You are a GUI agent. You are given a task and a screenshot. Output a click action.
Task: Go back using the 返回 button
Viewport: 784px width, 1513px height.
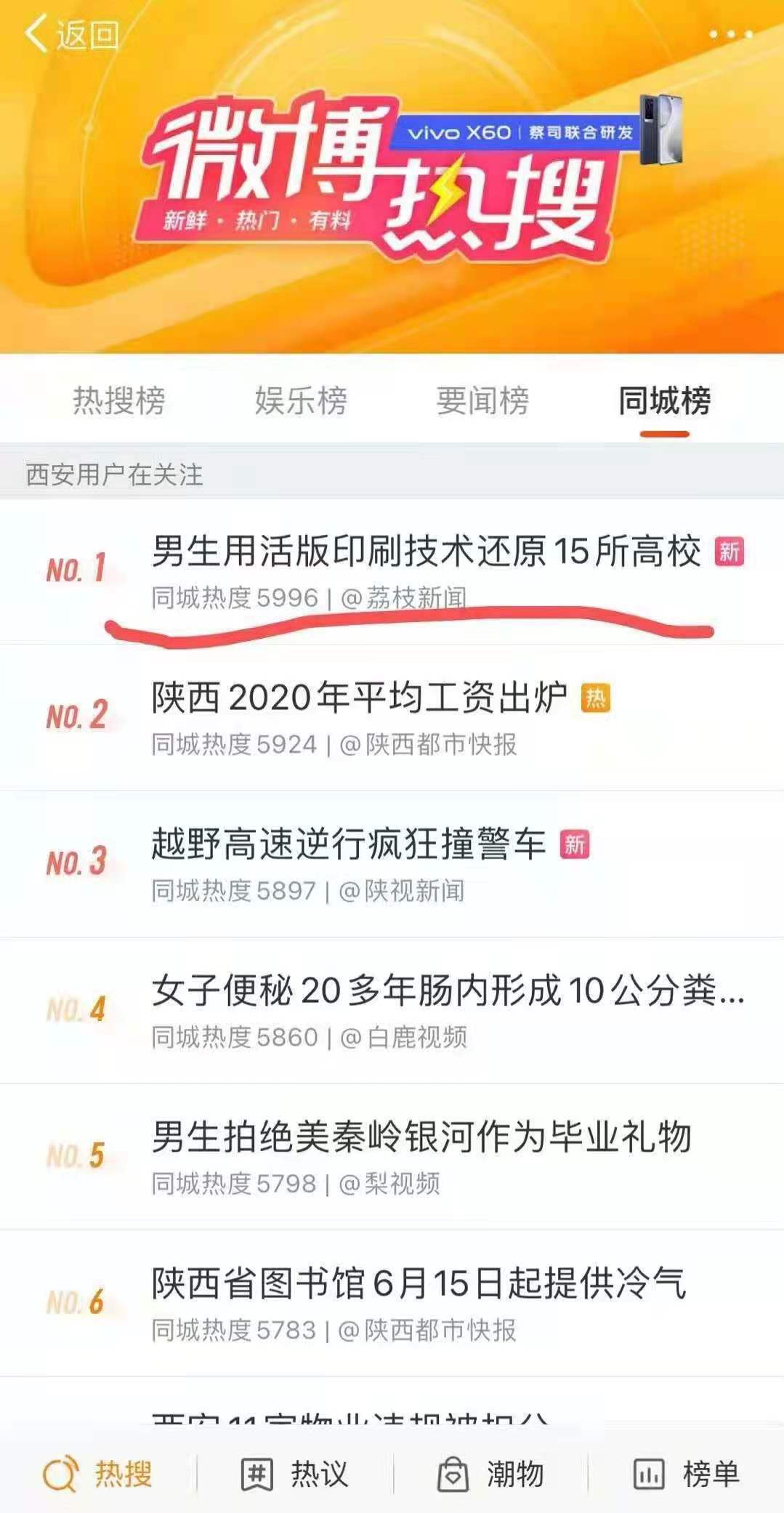pos(71,34)
